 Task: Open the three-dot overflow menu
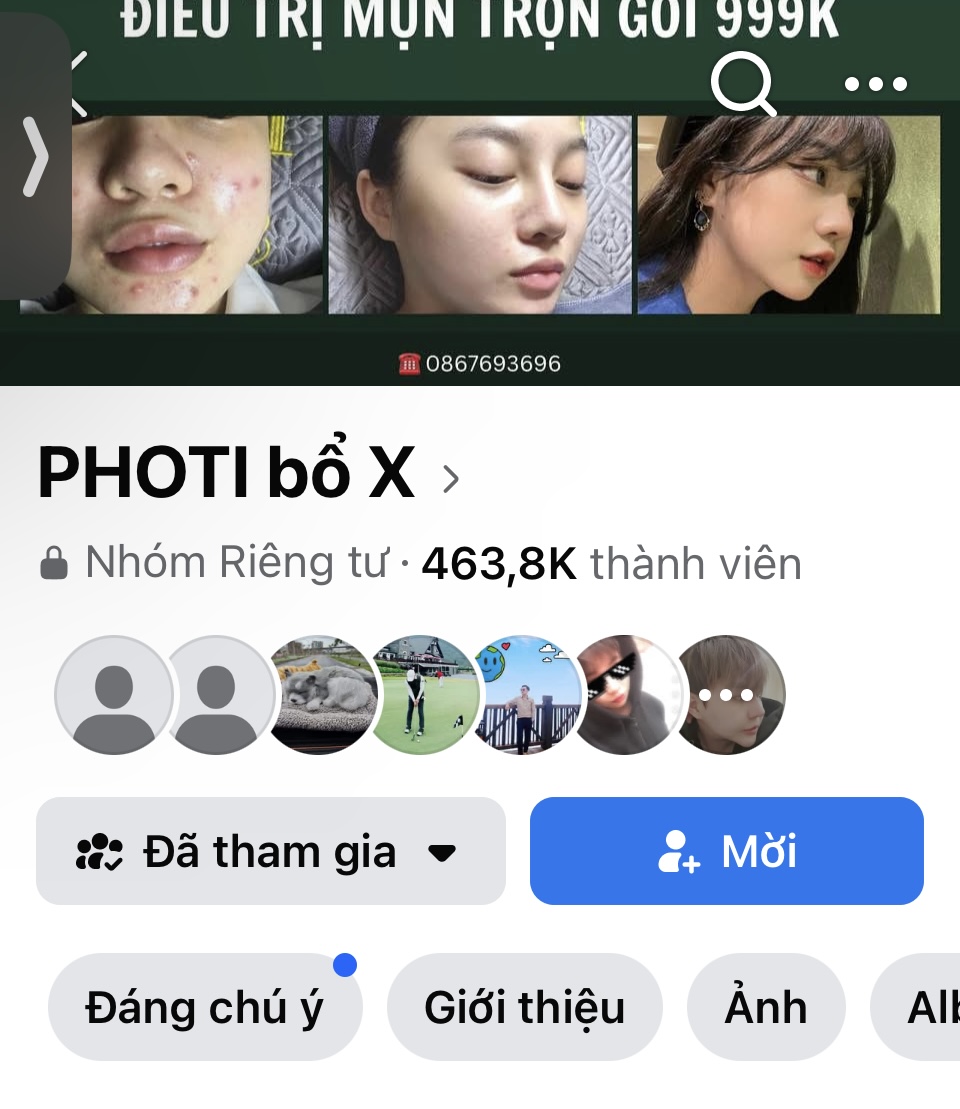(875, 84)
